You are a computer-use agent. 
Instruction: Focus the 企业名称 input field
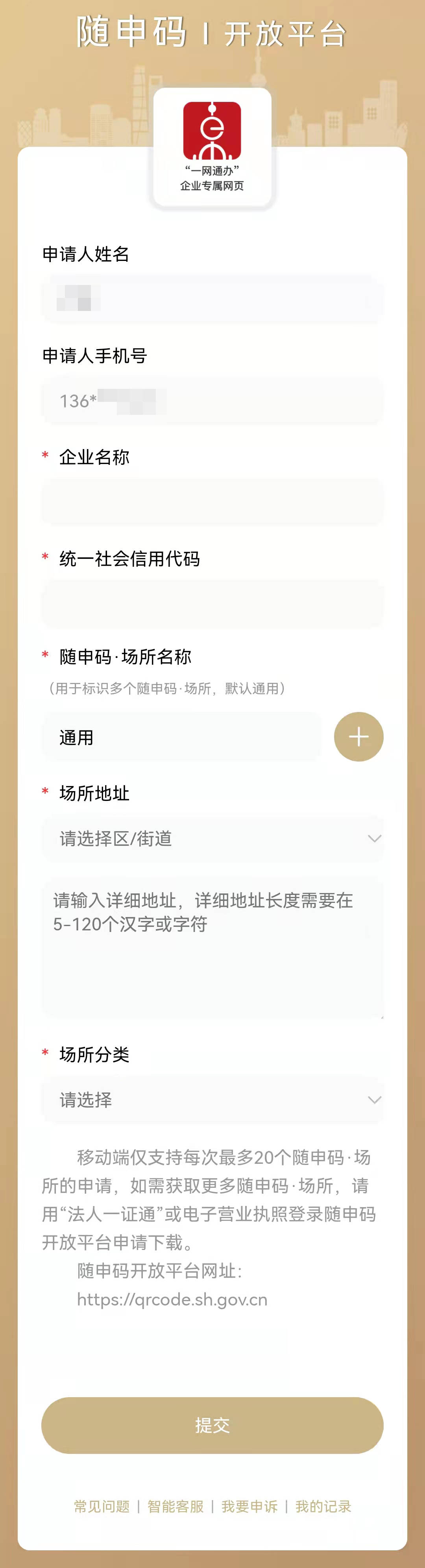pos(212,502)
